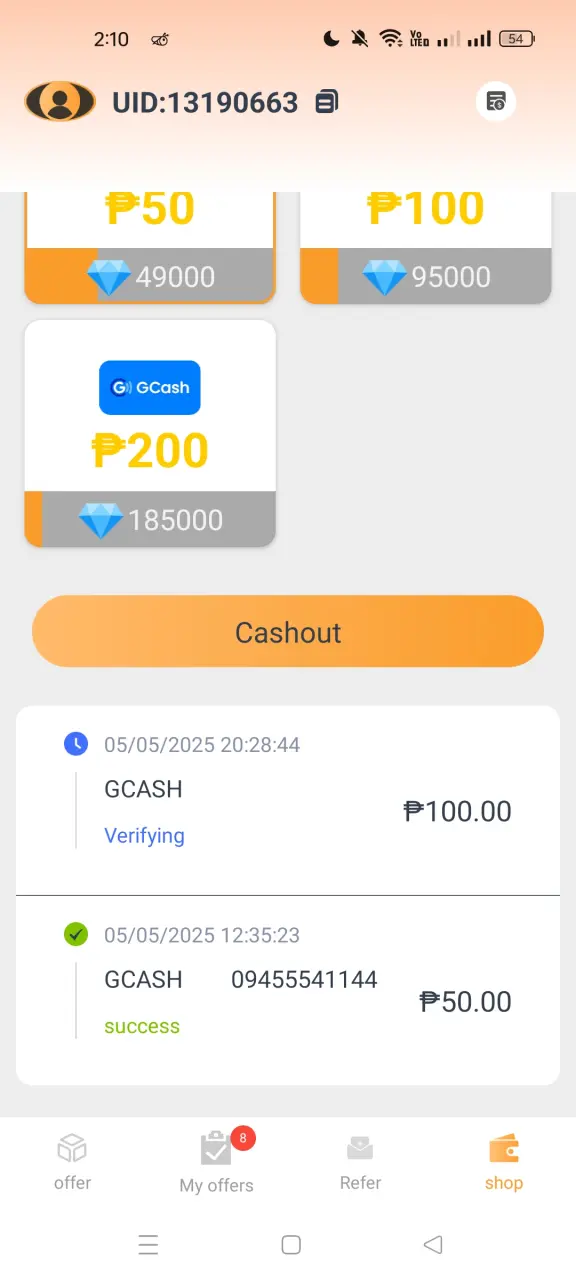576x1280 pixels.
Task: Open recent apps from the navigation bar
Action: coord(148,1245)
